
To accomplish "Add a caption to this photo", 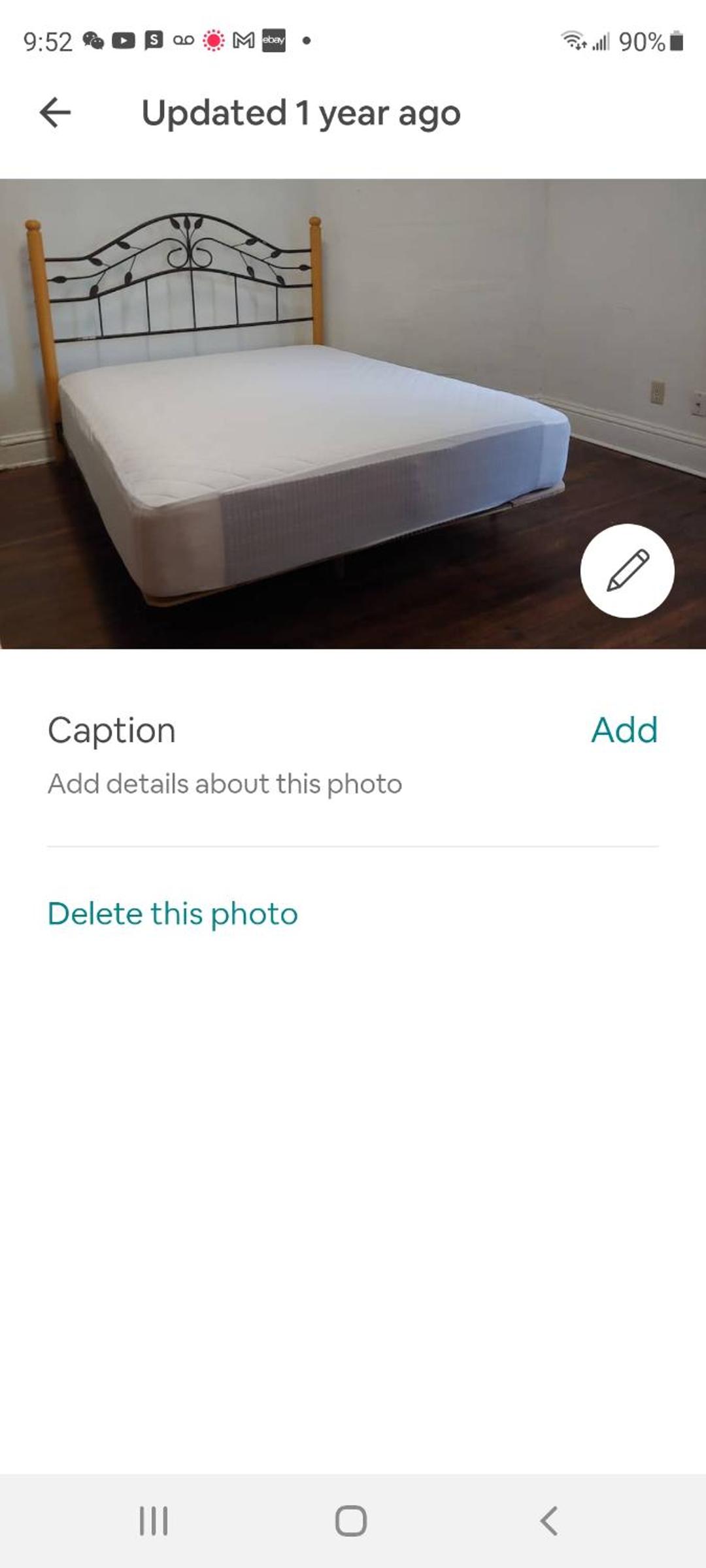I will [x=624, y=730].
